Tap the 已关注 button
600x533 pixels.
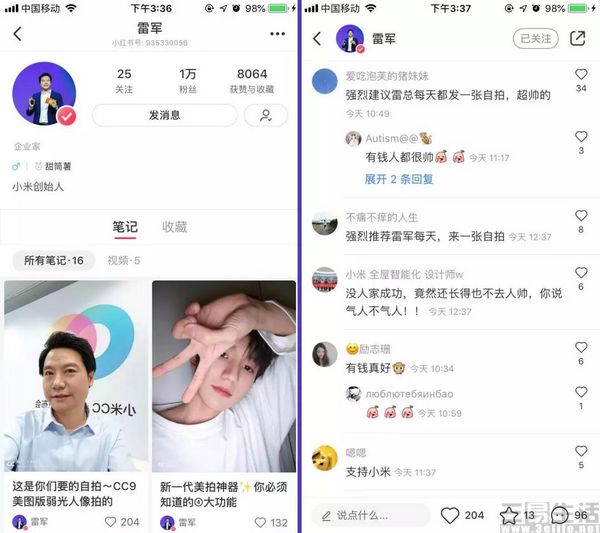(534, 38)
